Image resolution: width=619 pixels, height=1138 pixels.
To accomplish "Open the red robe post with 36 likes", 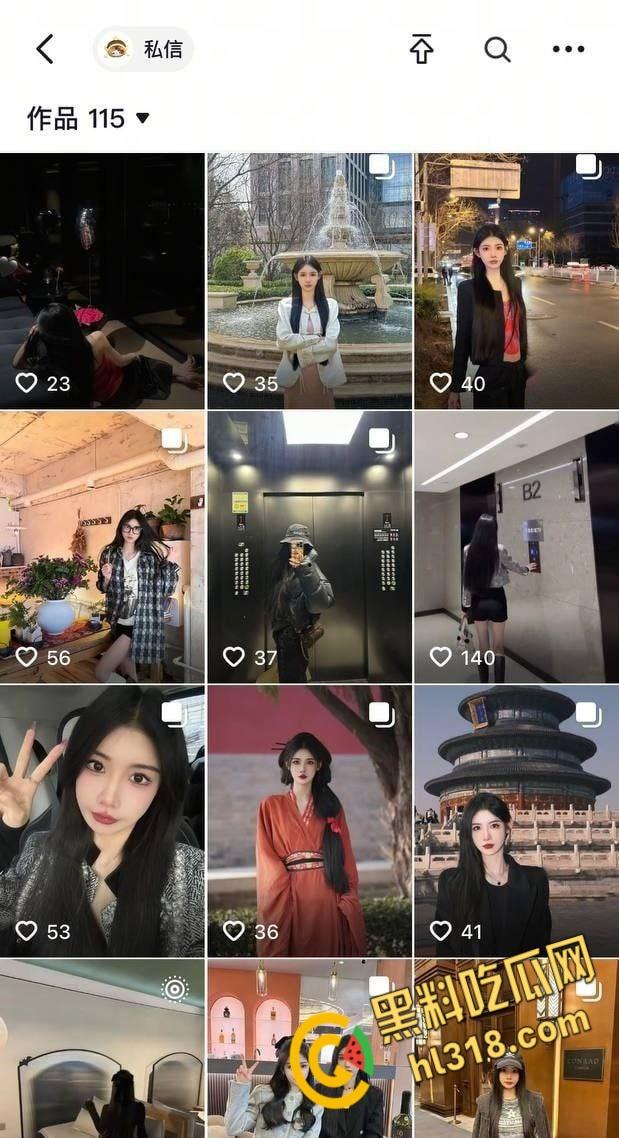I will tap(309, 820).
